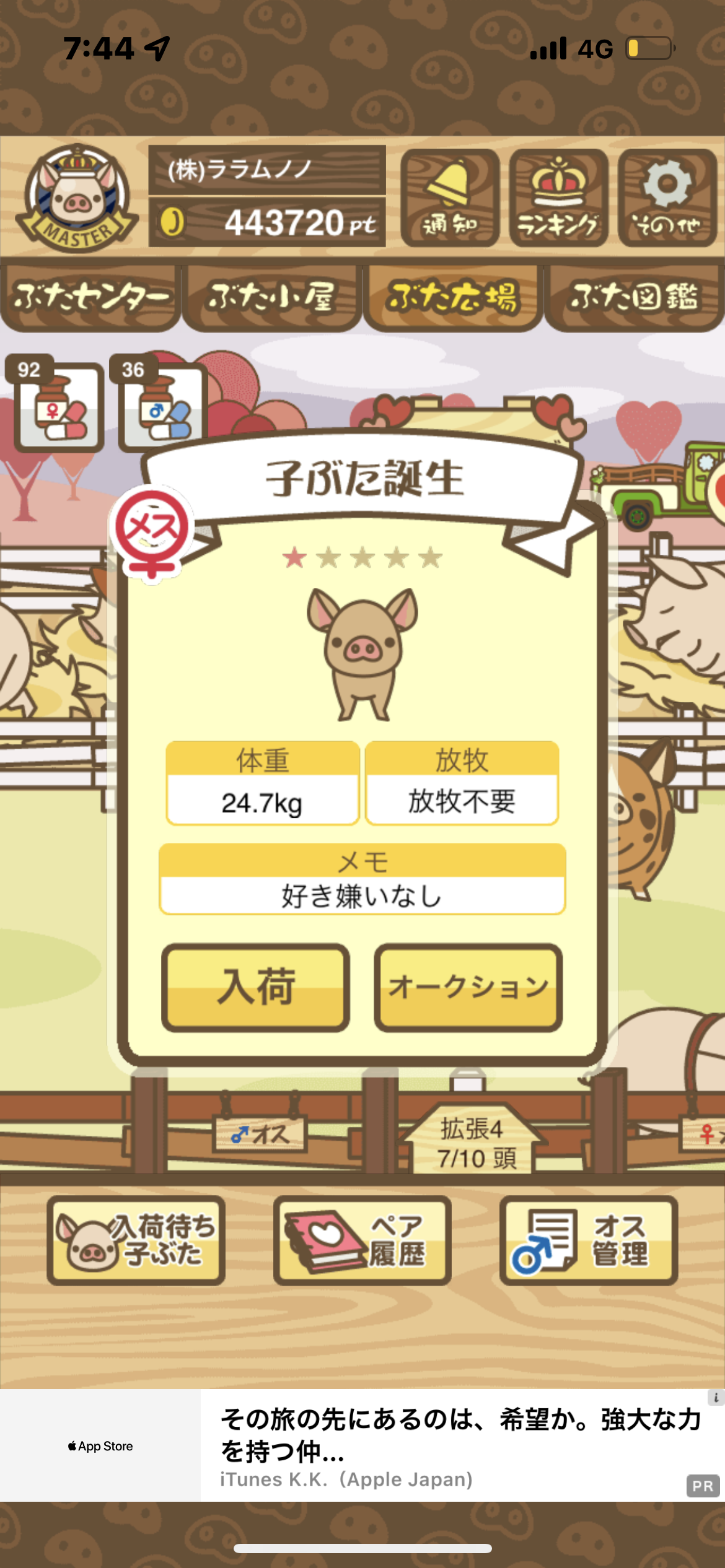Image resolution: width=725 pixels, height=1568 pixels.
Task: Open オス管理 male management
Action: point(589,1240)
